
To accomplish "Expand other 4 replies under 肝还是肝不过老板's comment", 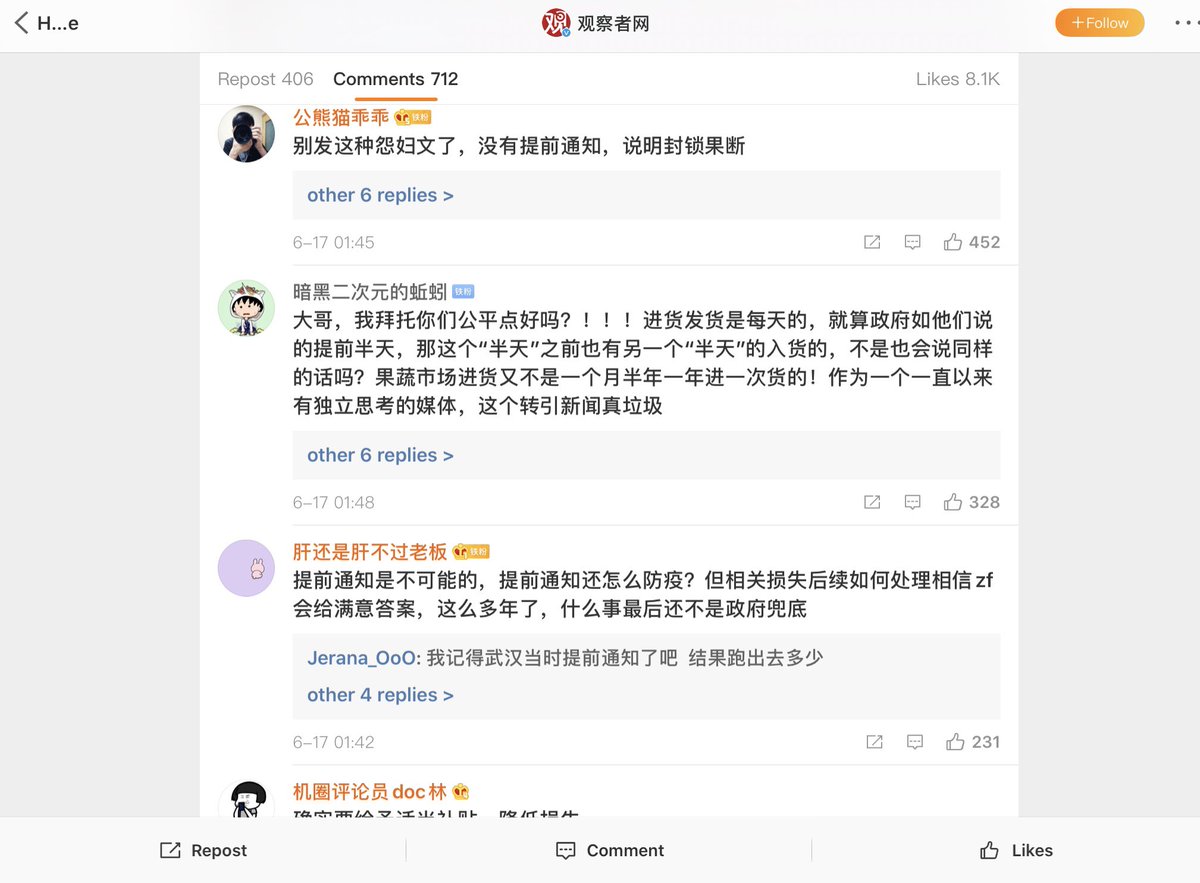I will pyautogui.click(x=380, y=695).
